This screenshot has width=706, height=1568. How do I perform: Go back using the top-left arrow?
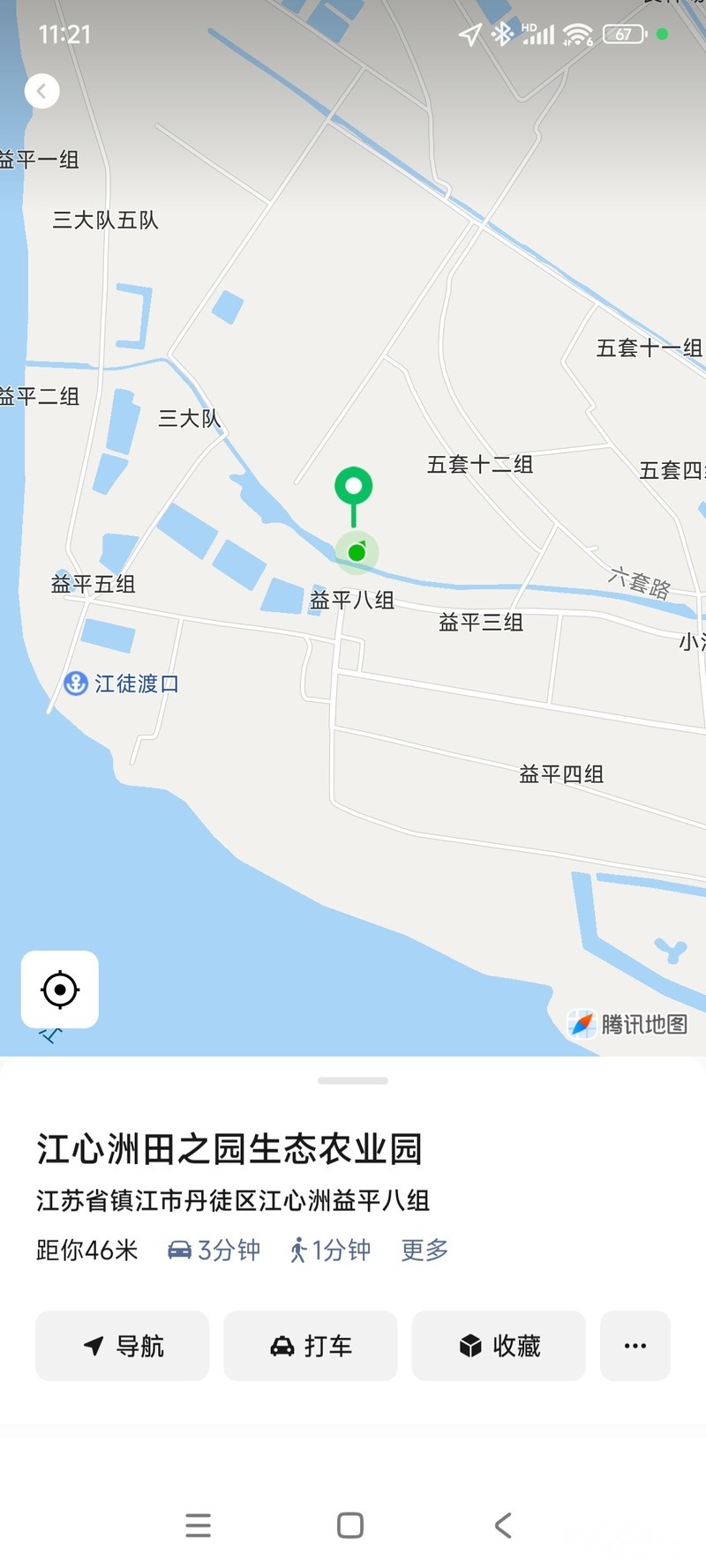point(41,91)
